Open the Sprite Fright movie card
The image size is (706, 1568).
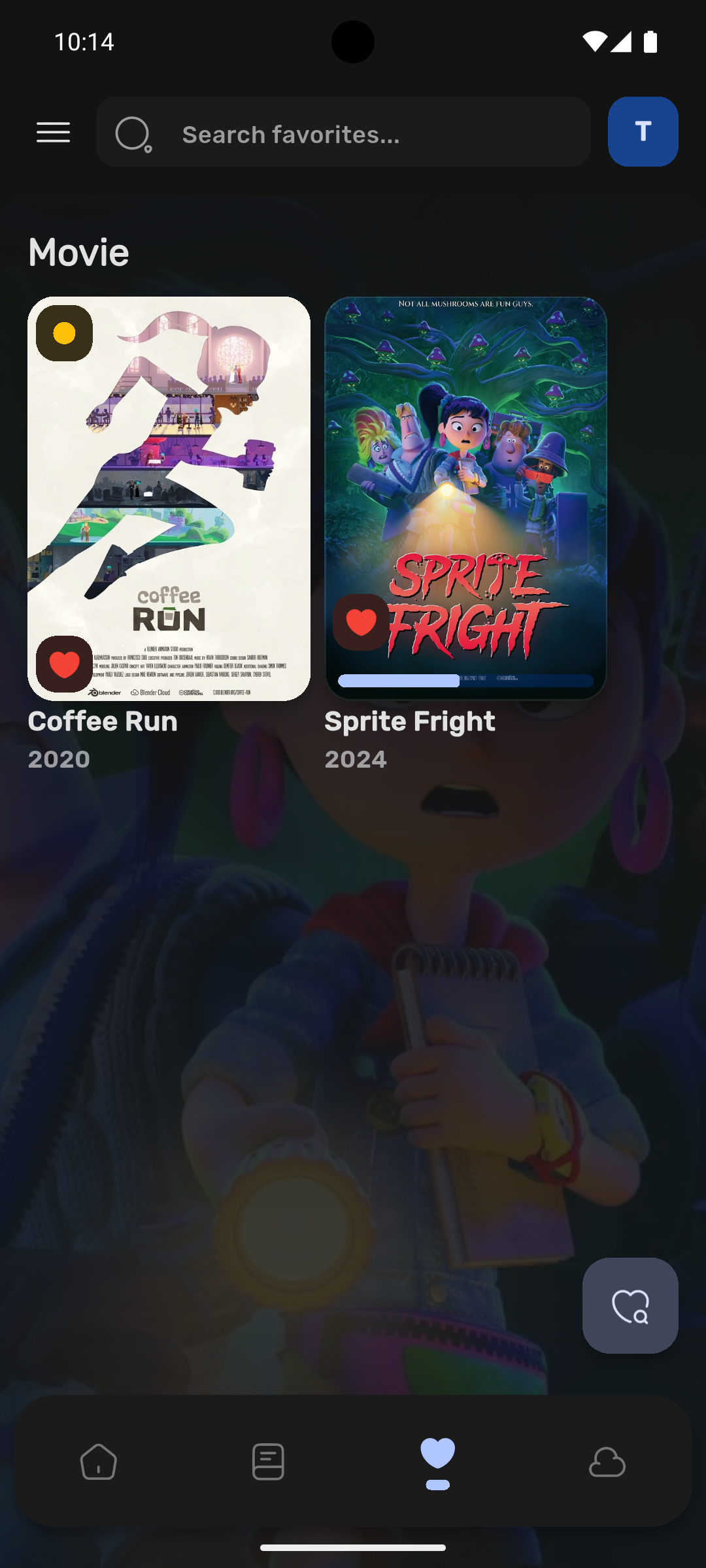click(x=465, y=457)
